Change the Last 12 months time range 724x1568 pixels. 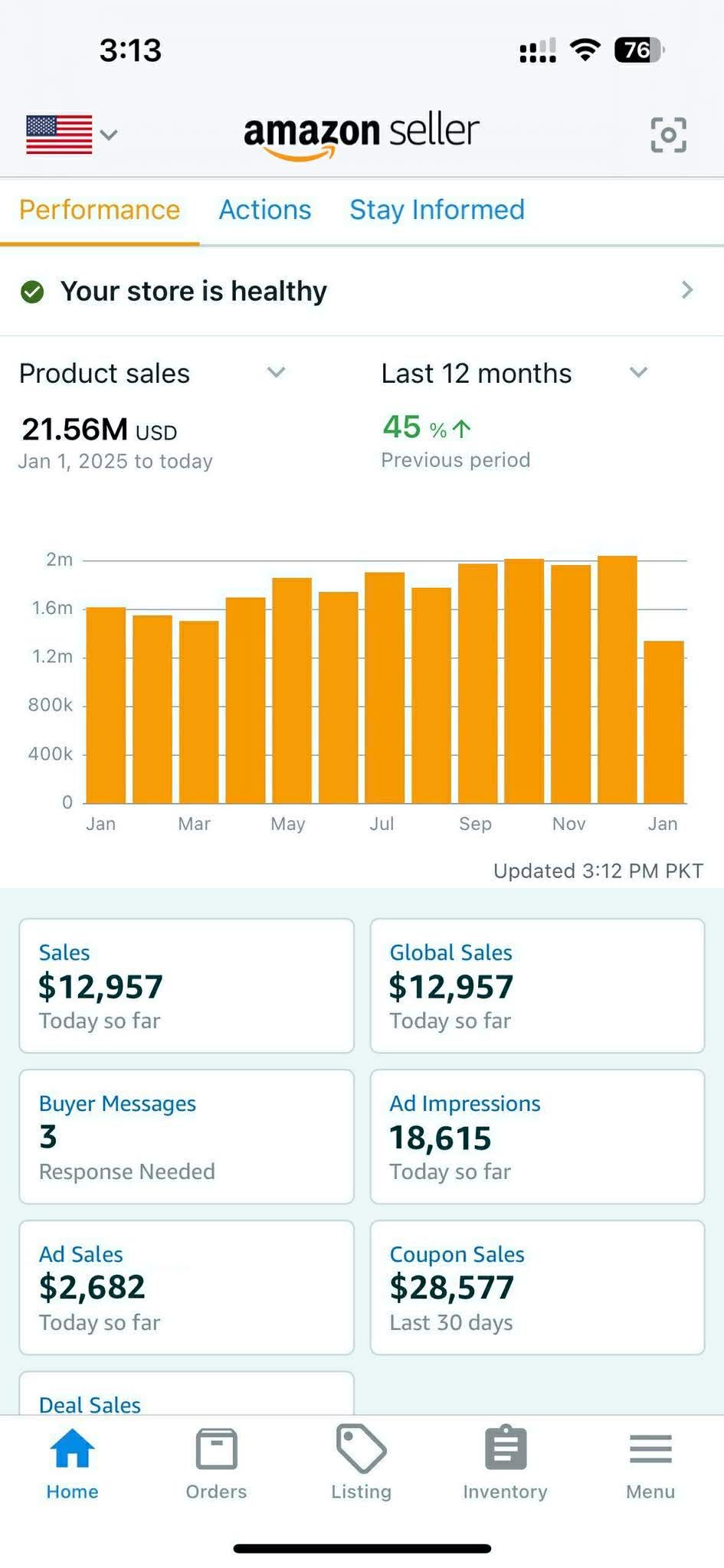(x=638, y=373)
